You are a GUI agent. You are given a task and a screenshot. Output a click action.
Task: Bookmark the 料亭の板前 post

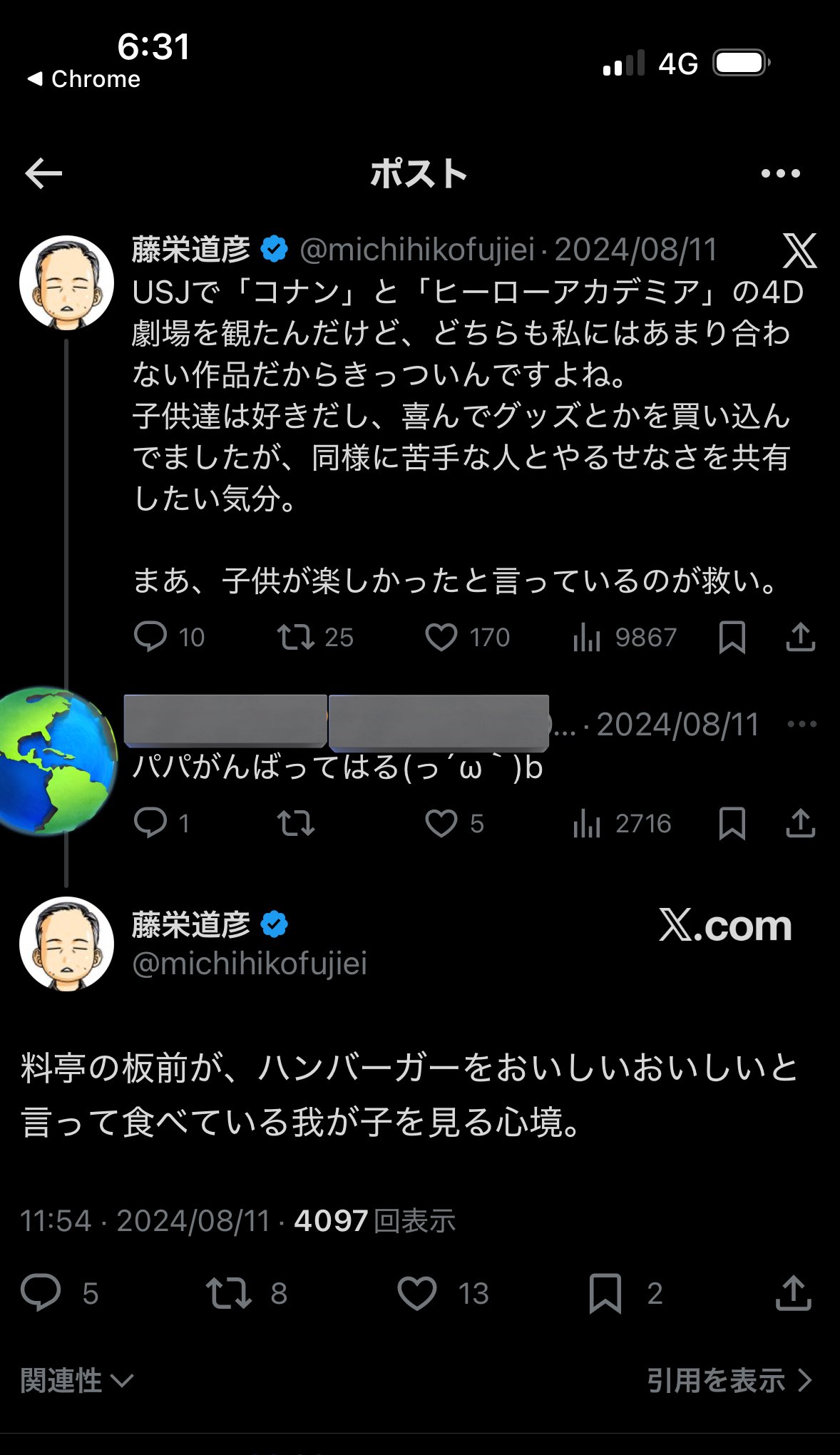(x=605, y=1293)
